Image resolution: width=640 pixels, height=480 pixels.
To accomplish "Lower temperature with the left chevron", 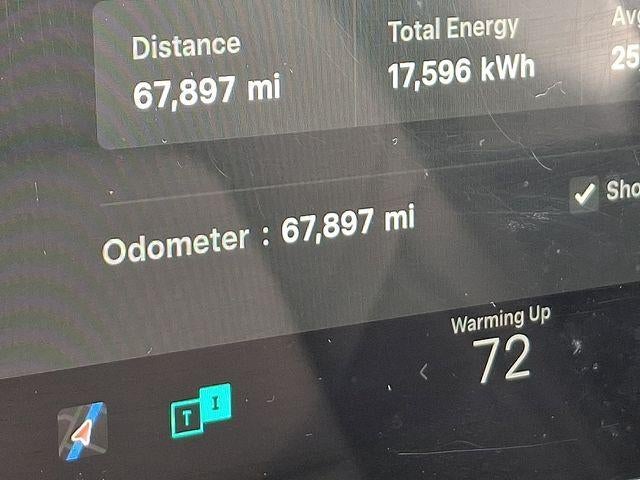I will coord(424,372).
